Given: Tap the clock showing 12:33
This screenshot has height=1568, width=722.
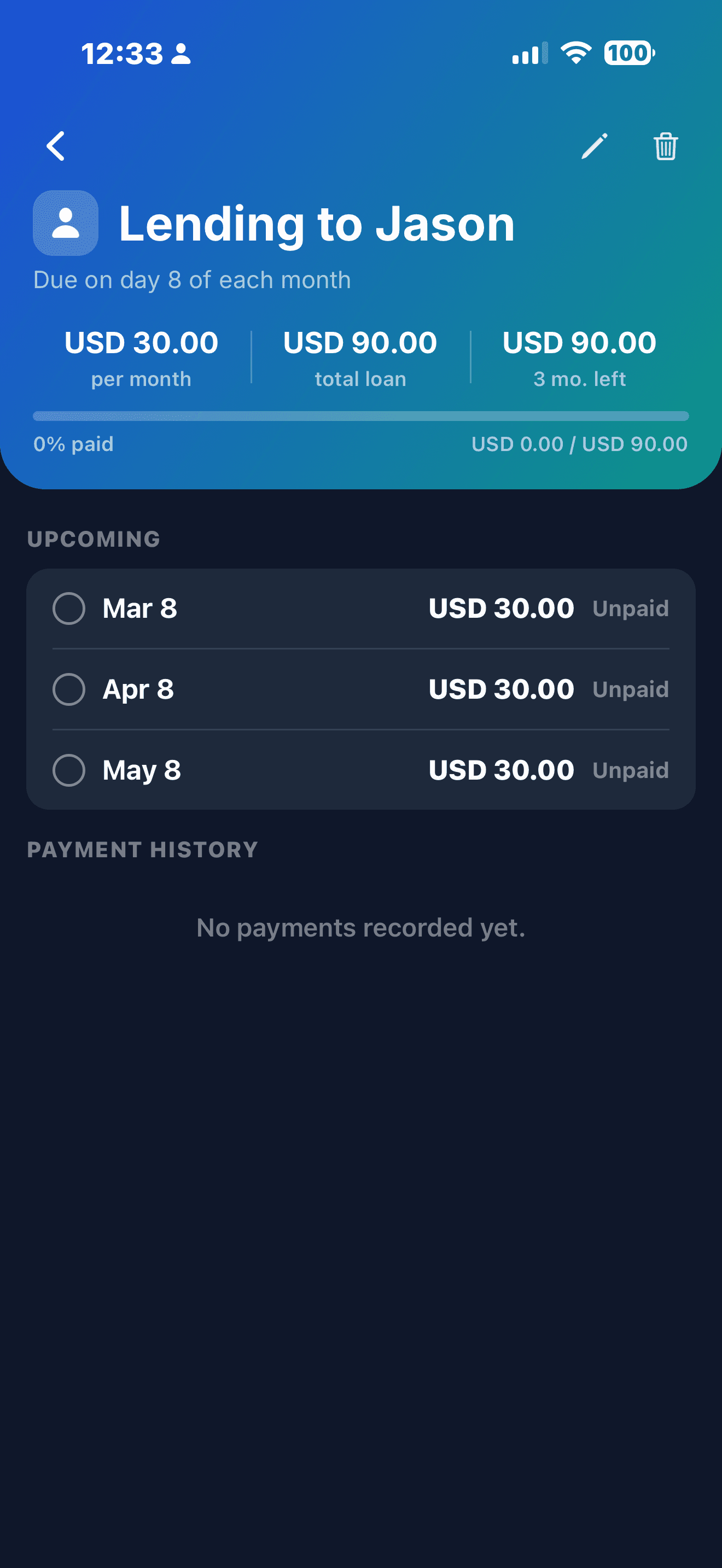Looking at the screenshot, I should [x=122, y=54].
